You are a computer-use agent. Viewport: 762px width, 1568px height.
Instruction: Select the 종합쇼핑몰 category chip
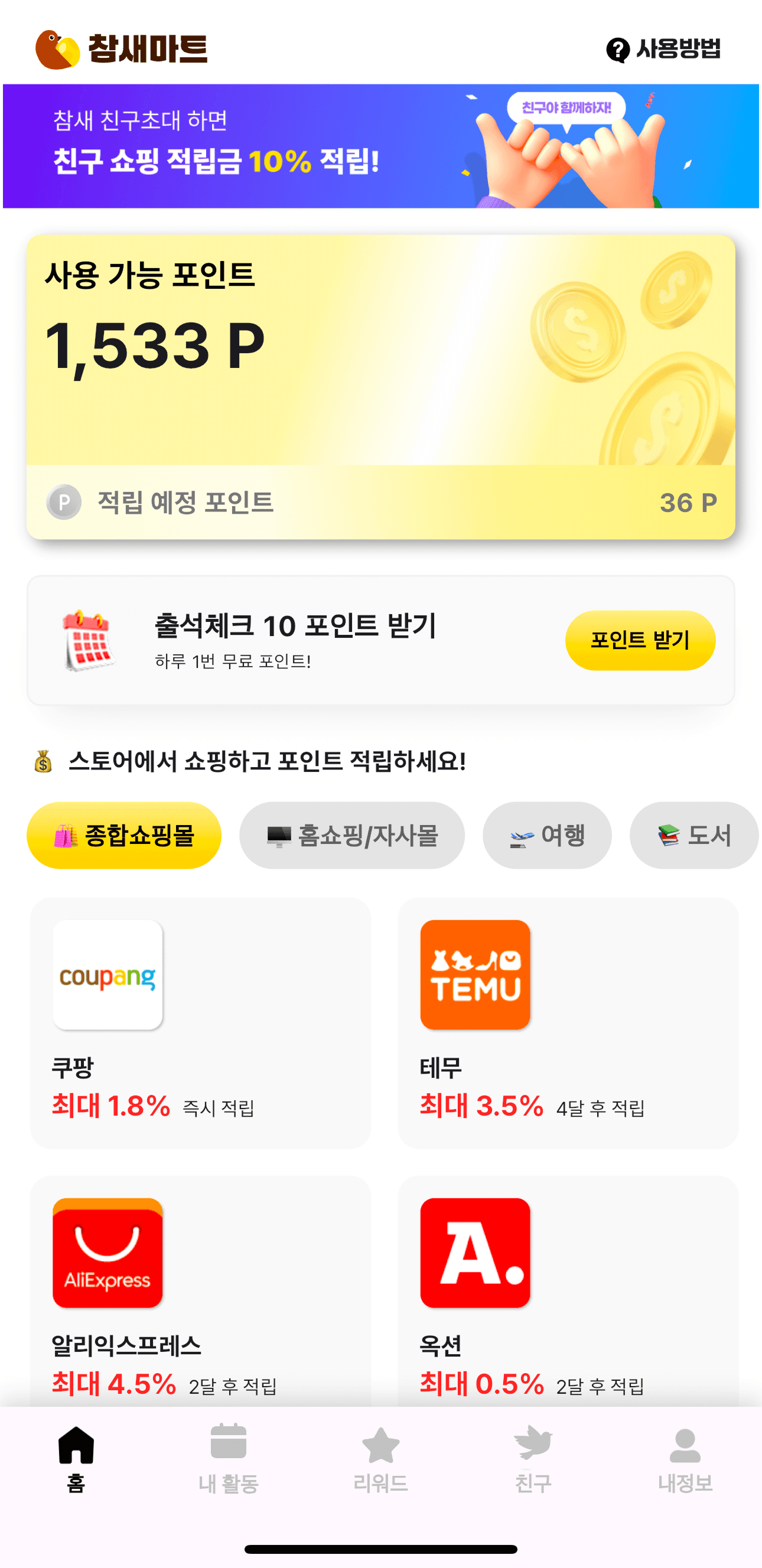coord(124,835)
